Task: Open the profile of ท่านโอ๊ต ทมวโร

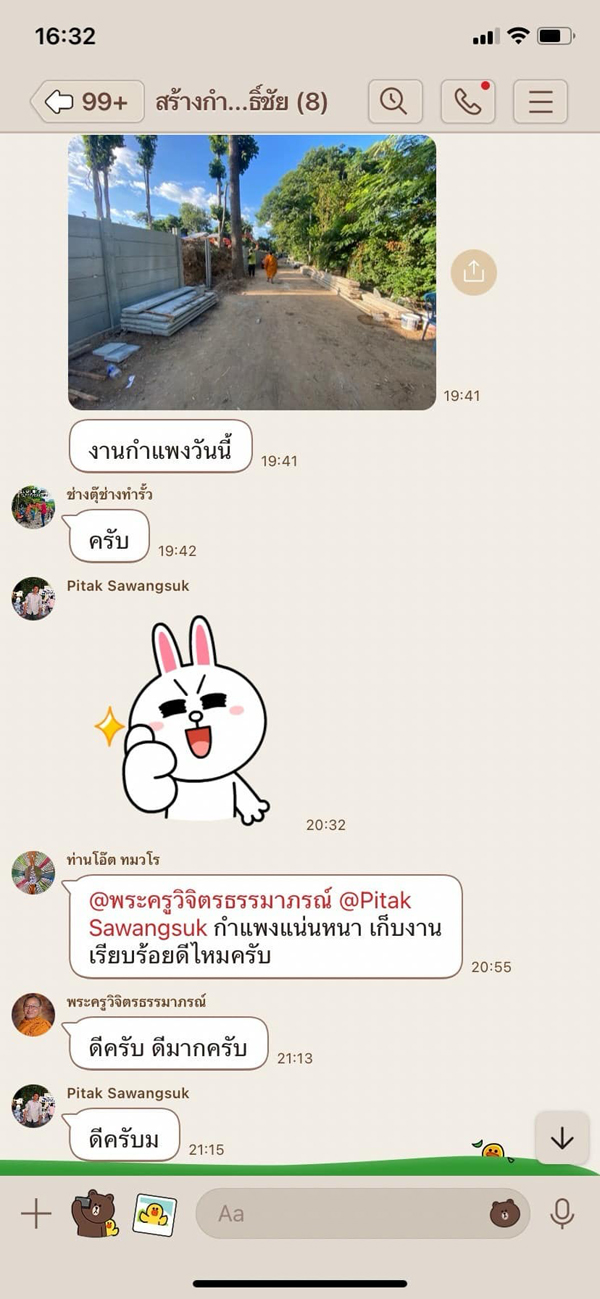Action: tap(33, 872)
